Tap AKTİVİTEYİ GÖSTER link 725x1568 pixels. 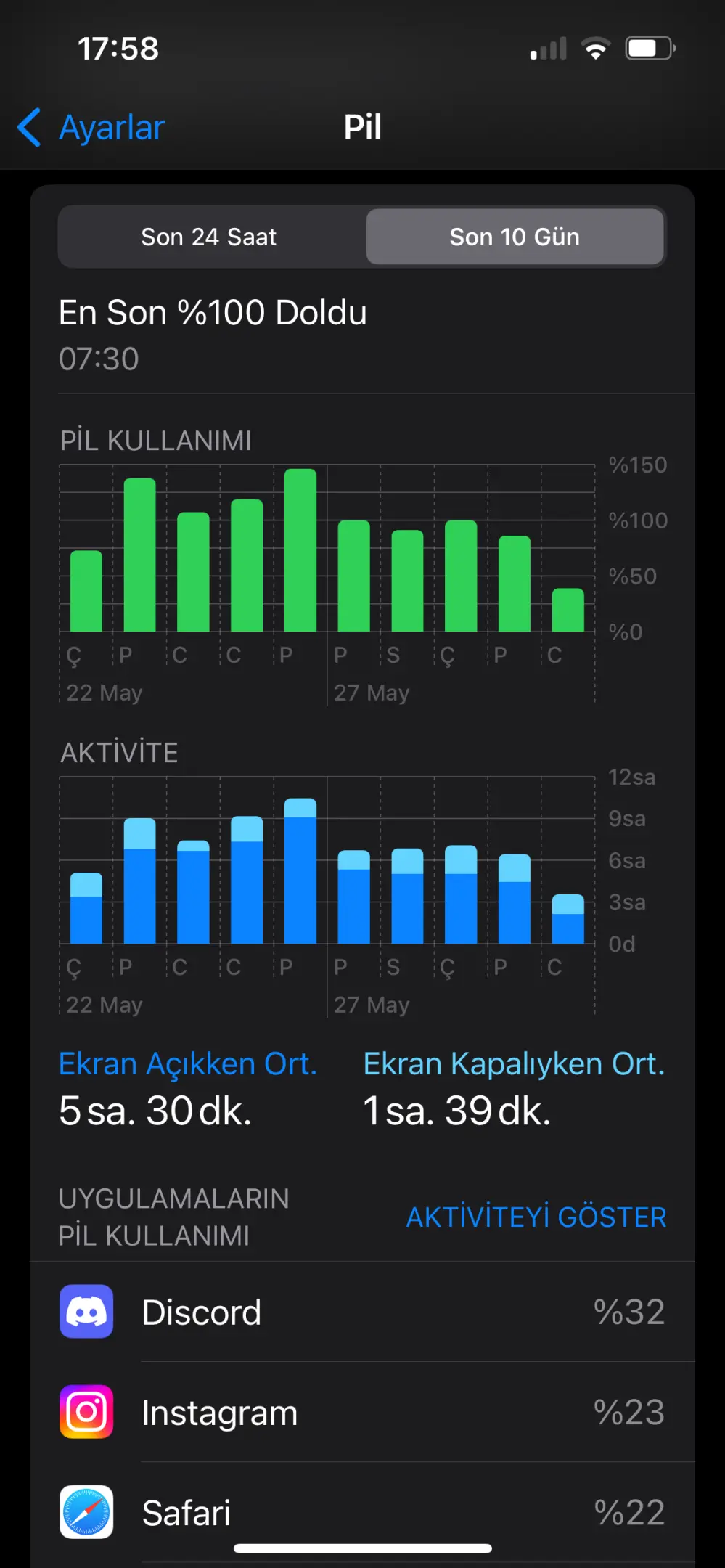coord(536,1217)
